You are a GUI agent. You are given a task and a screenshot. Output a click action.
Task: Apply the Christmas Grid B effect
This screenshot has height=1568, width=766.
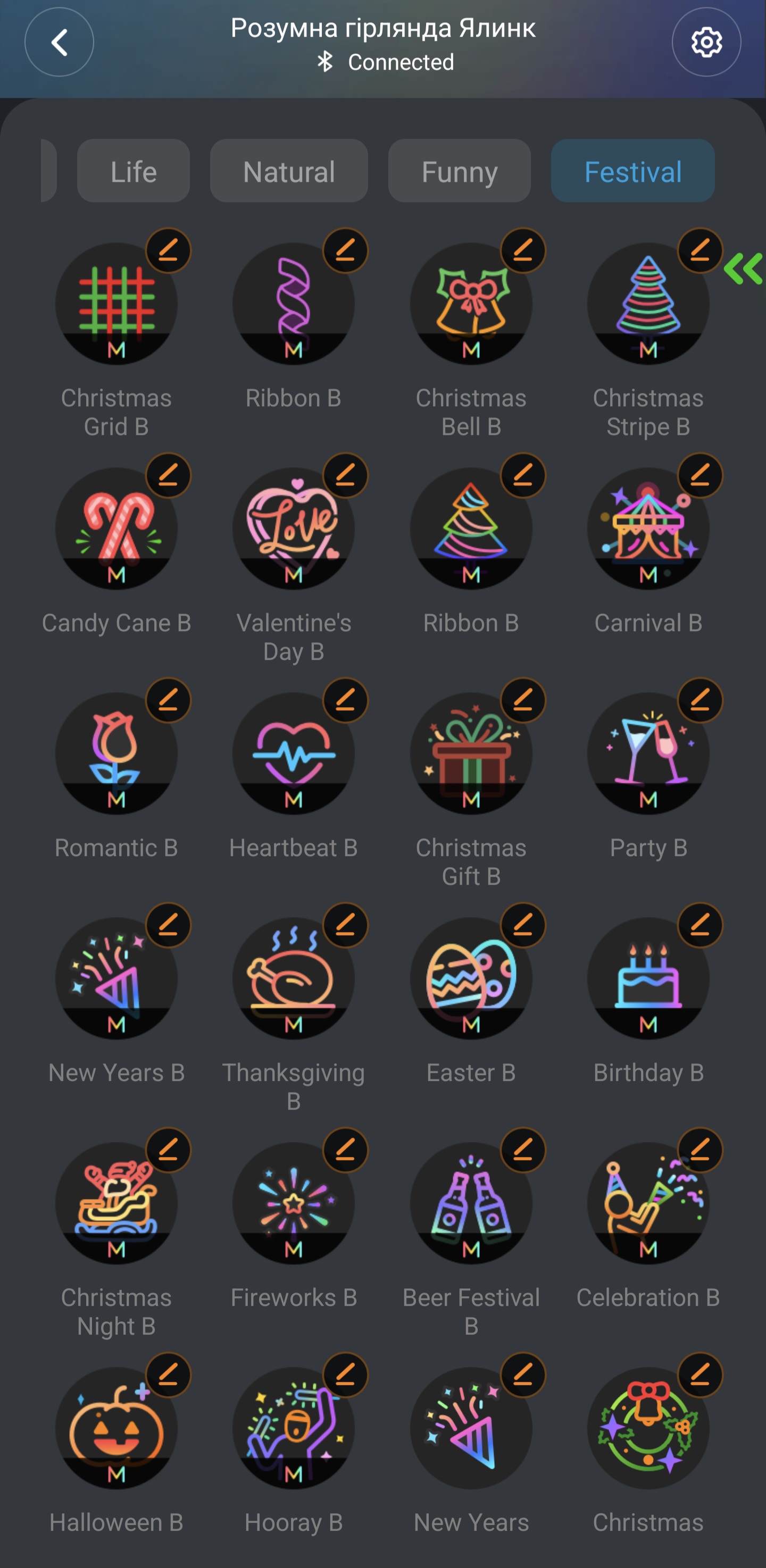116,304
